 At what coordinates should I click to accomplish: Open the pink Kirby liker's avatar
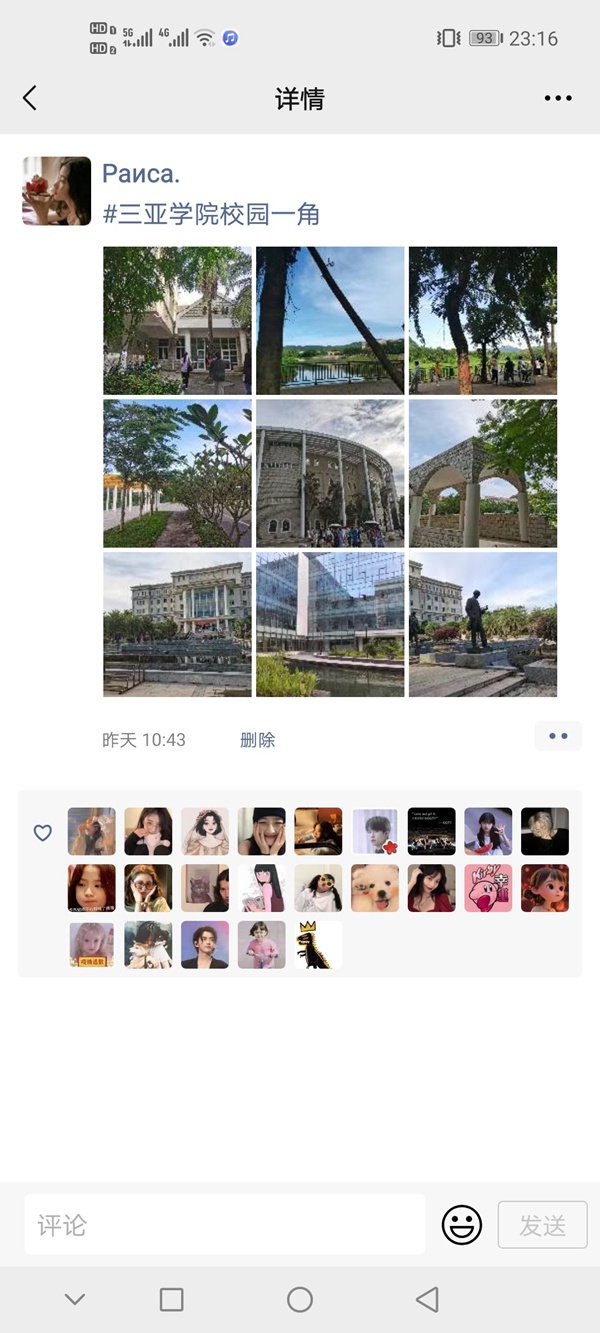[488, 888]
